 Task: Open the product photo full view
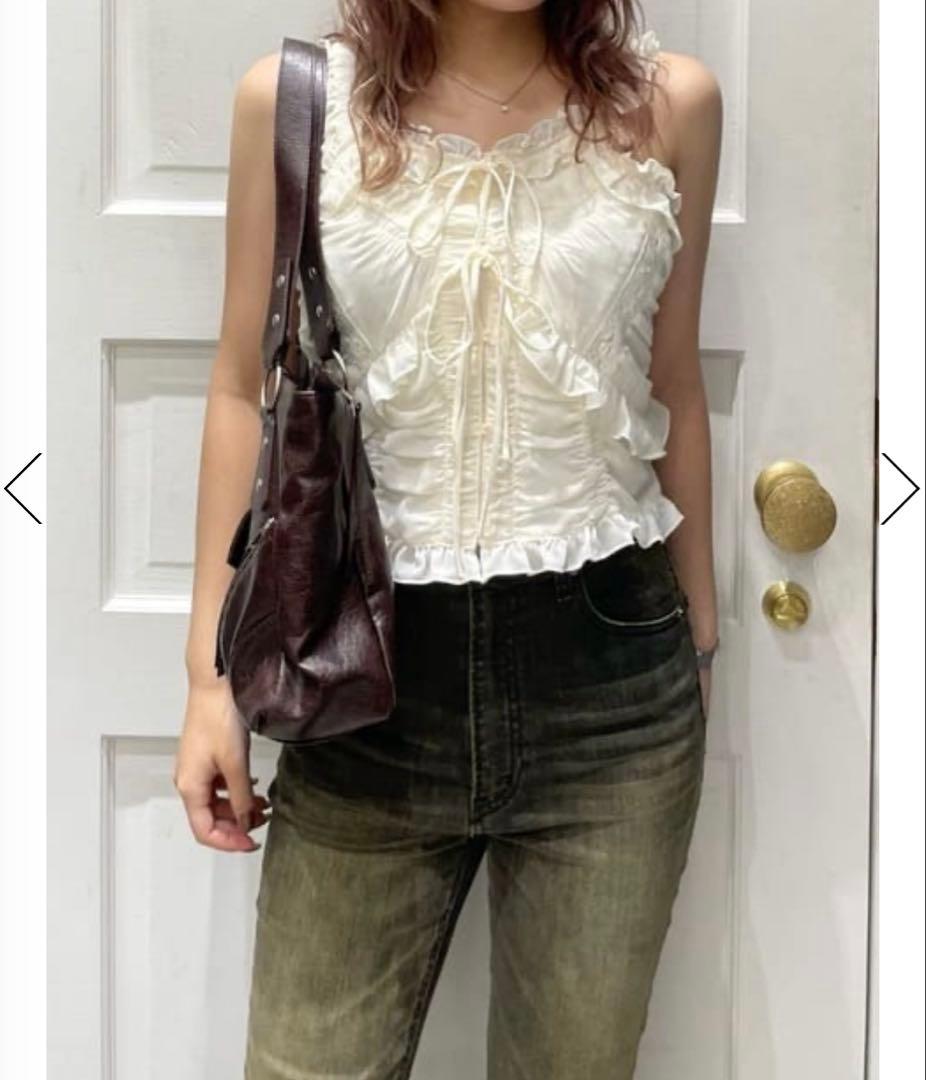click(x=462, y=540)
